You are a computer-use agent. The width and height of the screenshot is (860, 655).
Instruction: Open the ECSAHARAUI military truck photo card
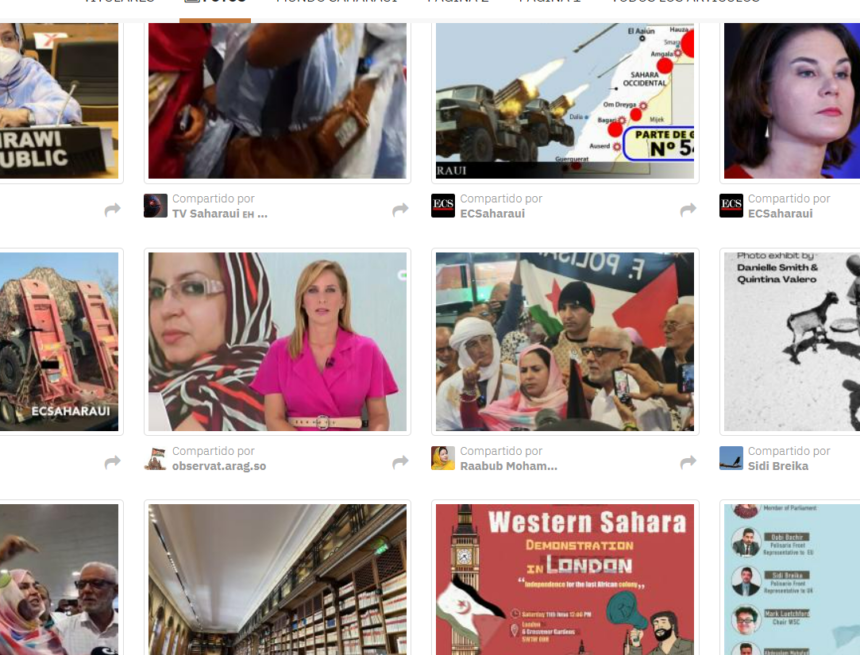58,341
